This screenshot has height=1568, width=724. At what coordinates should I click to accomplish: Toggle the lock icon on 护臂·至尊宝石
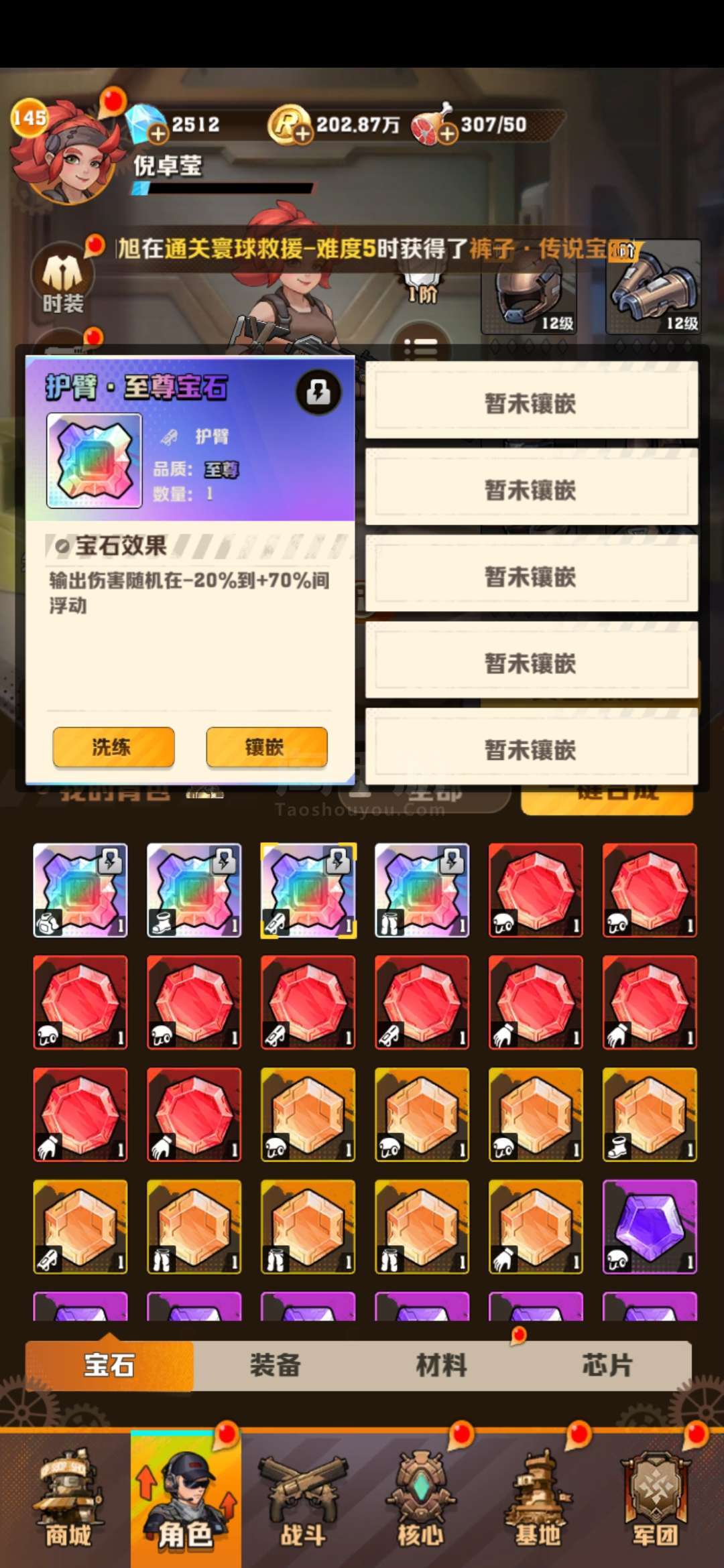318,393
